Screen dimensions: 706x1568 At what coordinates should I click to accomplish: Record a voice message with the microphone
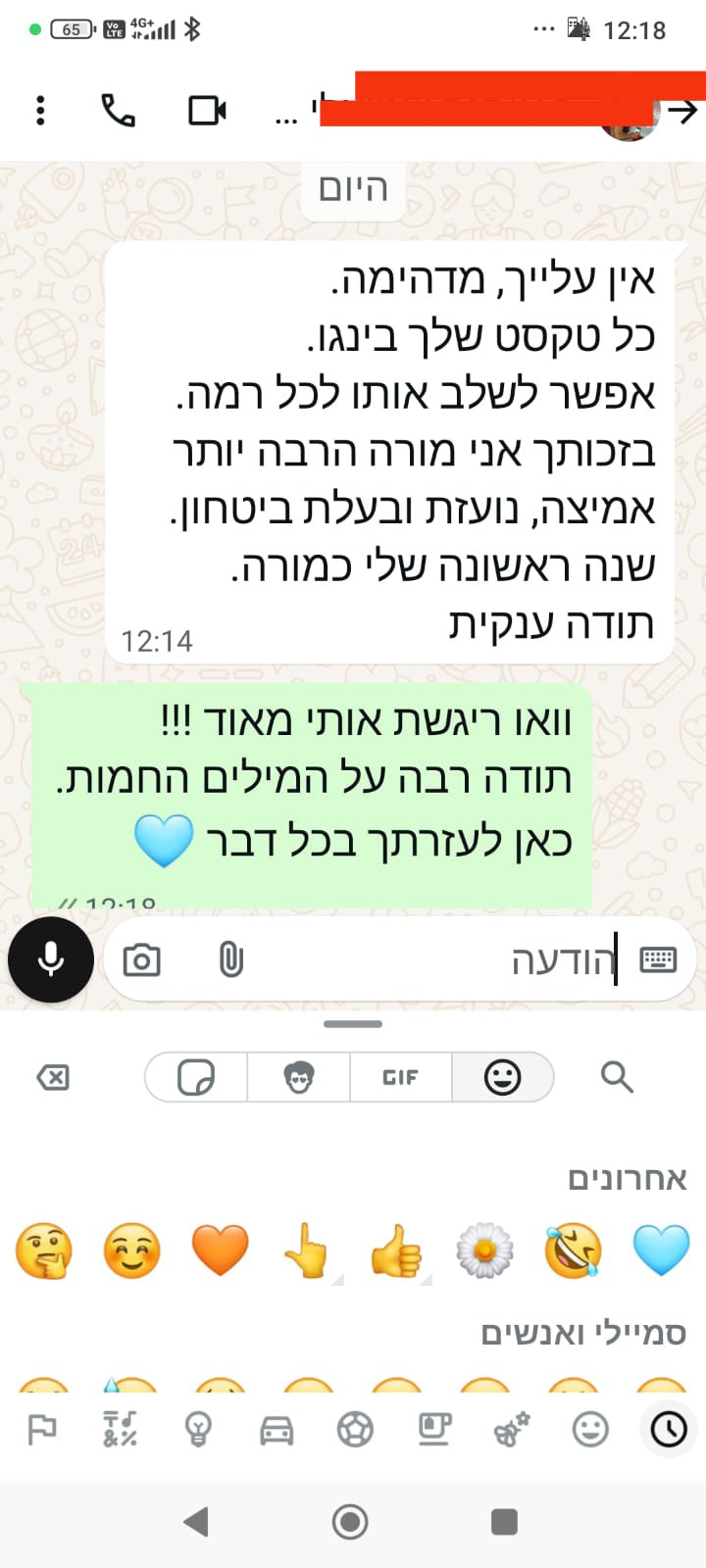[x=51, y=959]
